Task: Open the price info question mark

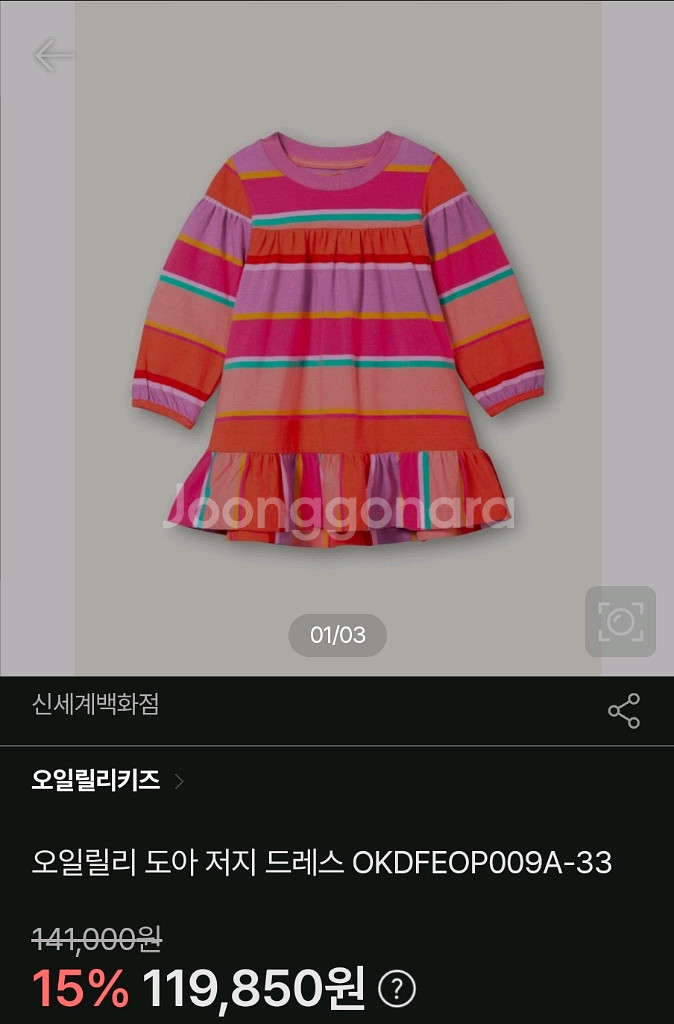Action: [x=397, y=990]
